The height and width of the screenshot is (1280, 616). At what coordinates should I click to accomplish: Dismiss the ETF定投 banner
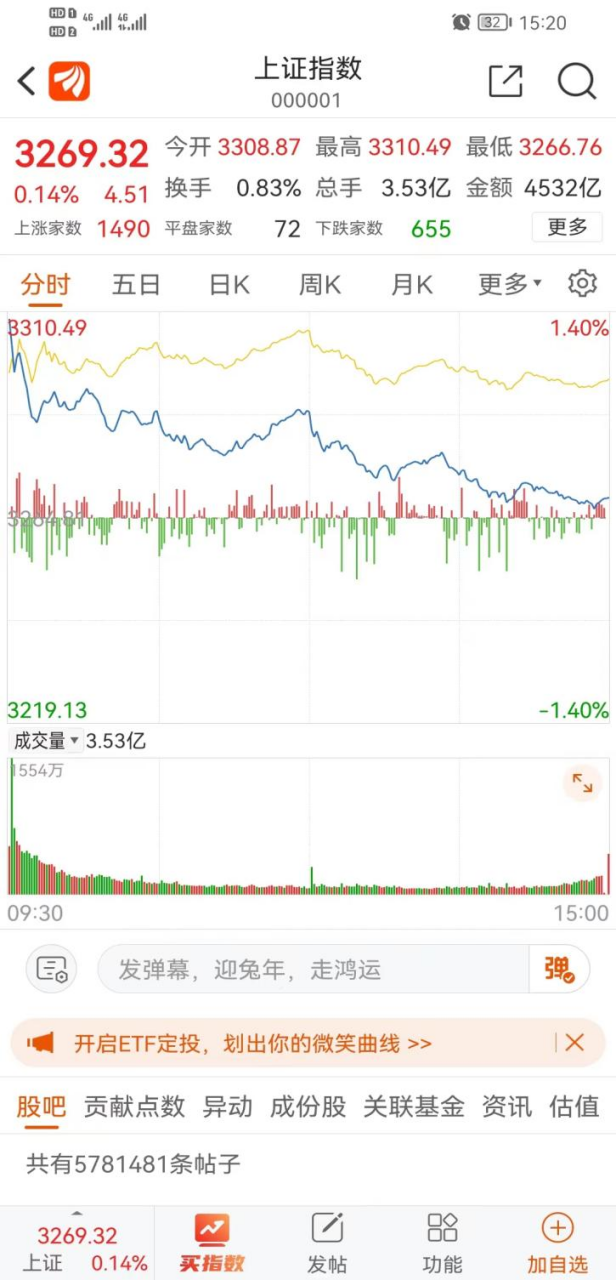[575, 1043]
